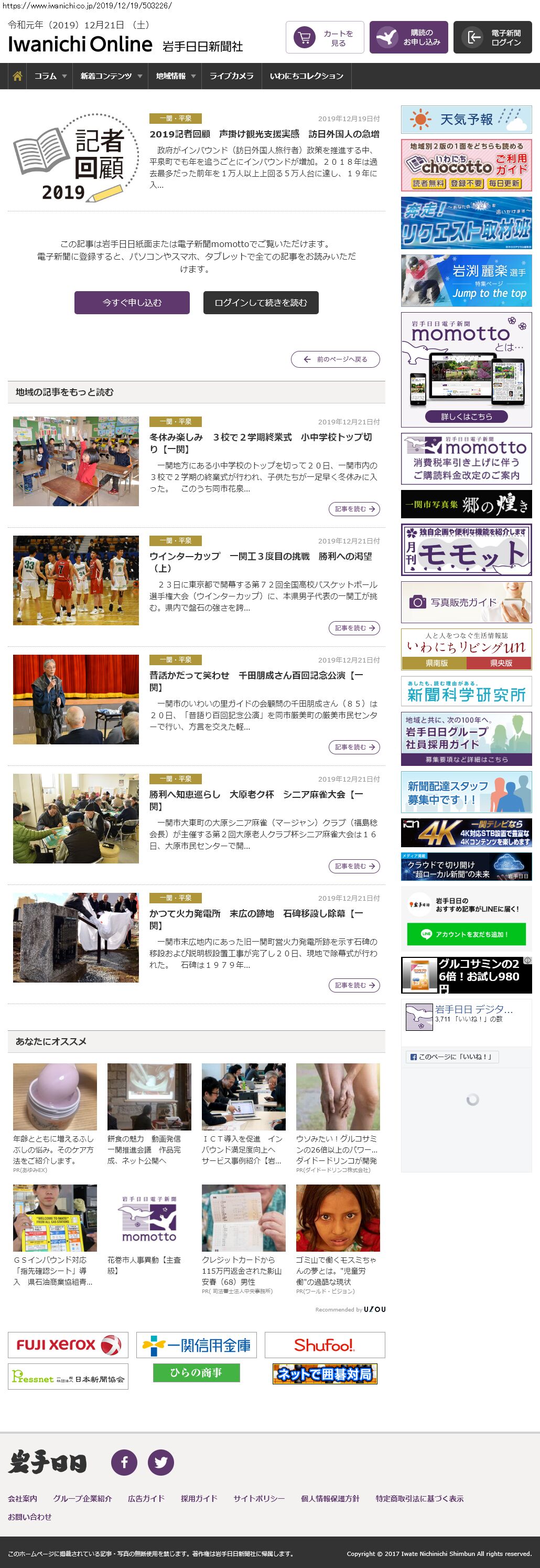Open いわにちコレクション page

click(x=307, y=76)
